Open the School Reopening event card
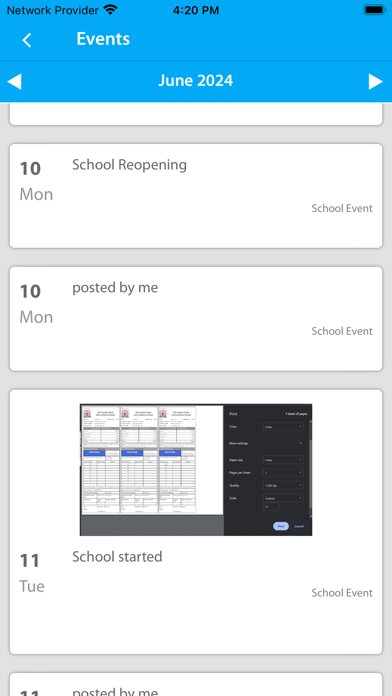 click(x=196, y=196)
